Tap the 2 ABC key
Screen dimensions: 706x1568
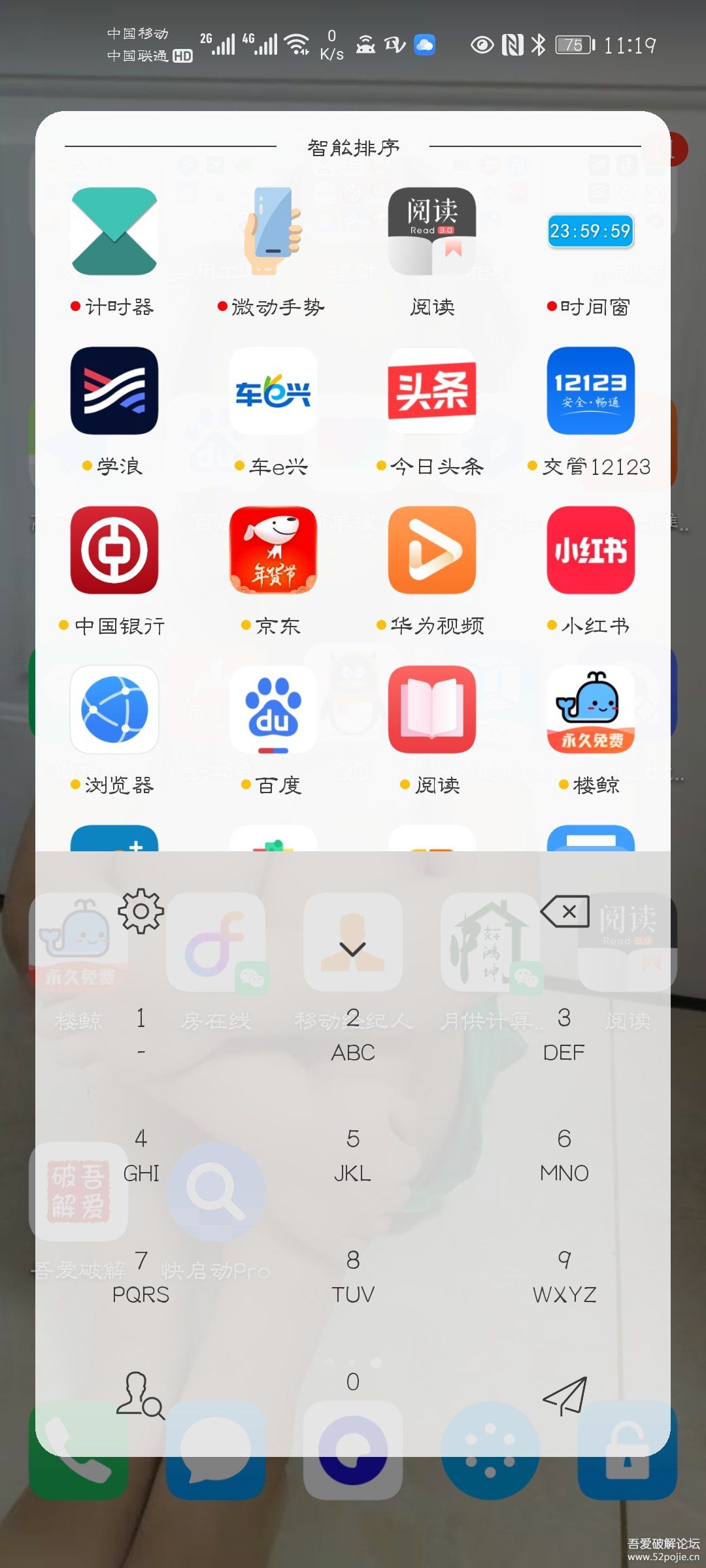353,1034
